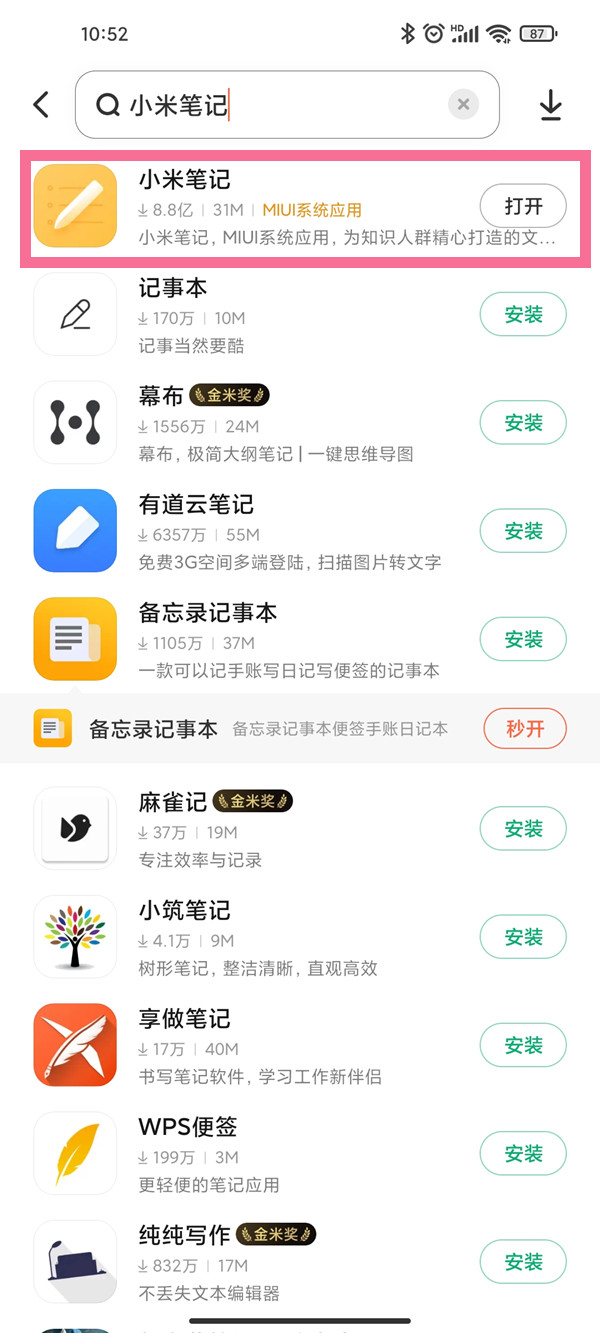Open 小米笔记 with the 打开 button
The height and width of the screenshot is (1333, 600).
click(x=523, y=207)
